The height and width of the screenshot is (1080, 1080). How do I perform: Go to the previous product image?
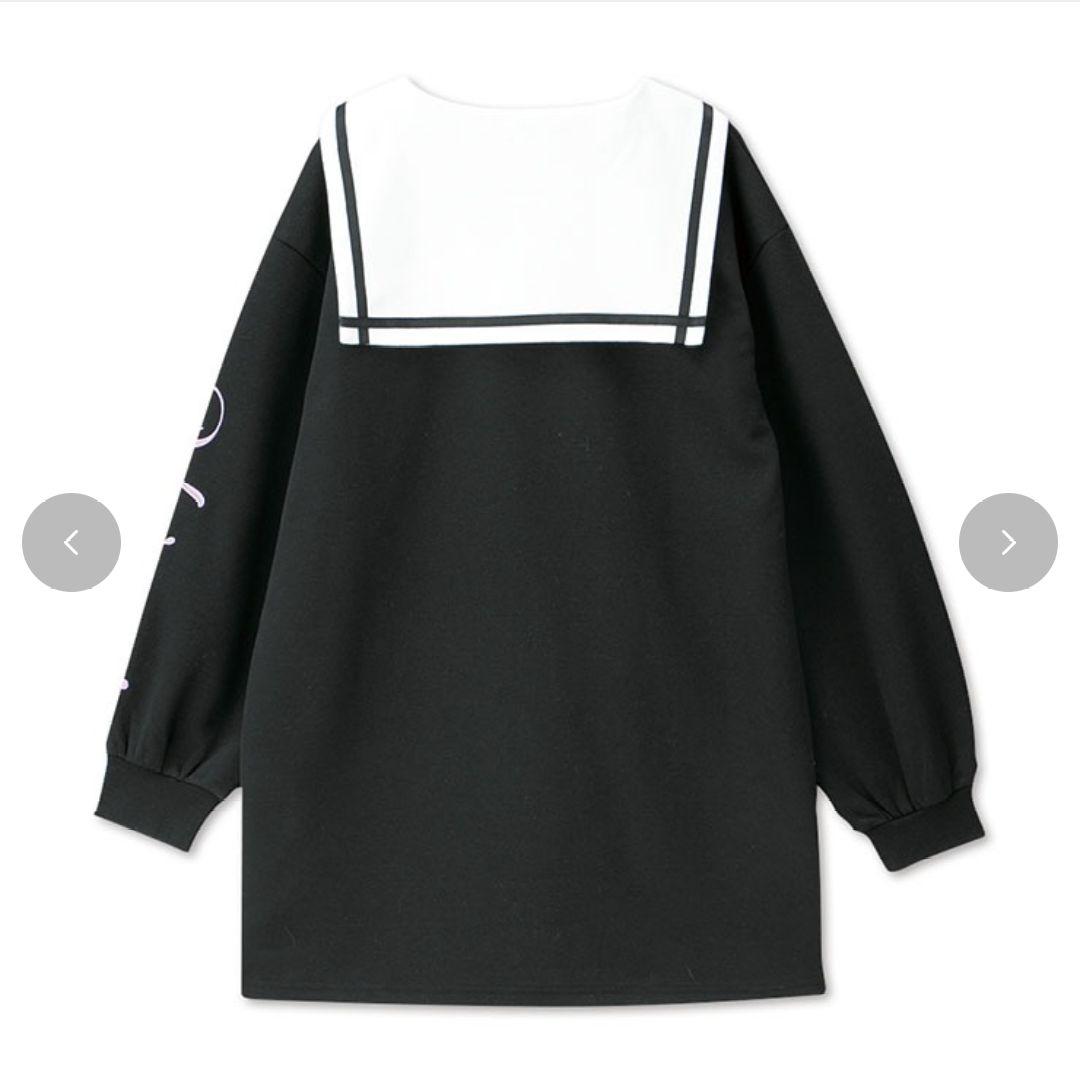71,542
